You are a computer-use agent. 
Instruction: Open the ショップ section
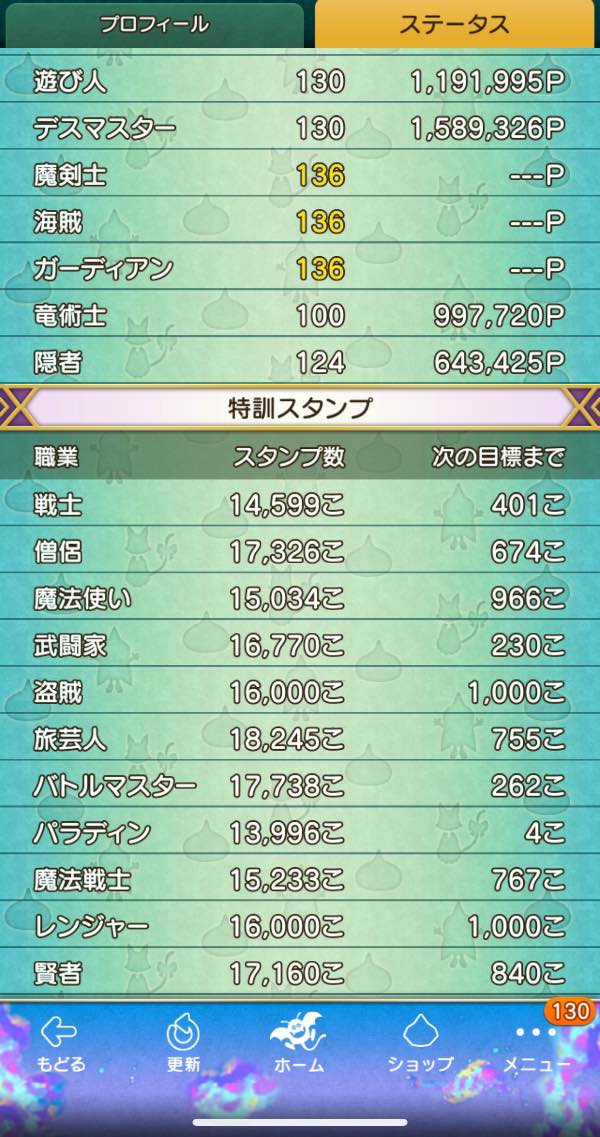pos(420,1043)
